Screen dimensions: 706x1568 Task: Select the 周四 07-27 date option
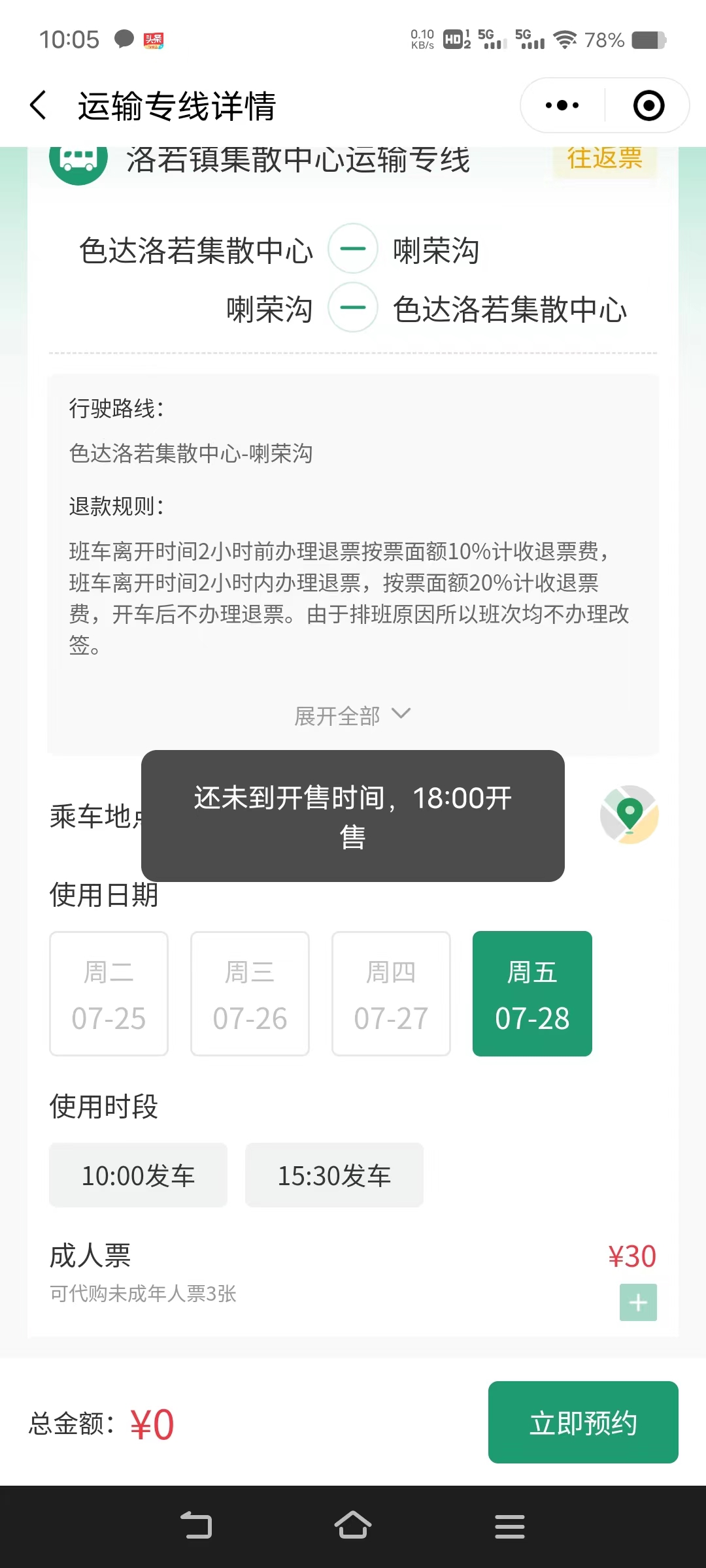(390, 993)
